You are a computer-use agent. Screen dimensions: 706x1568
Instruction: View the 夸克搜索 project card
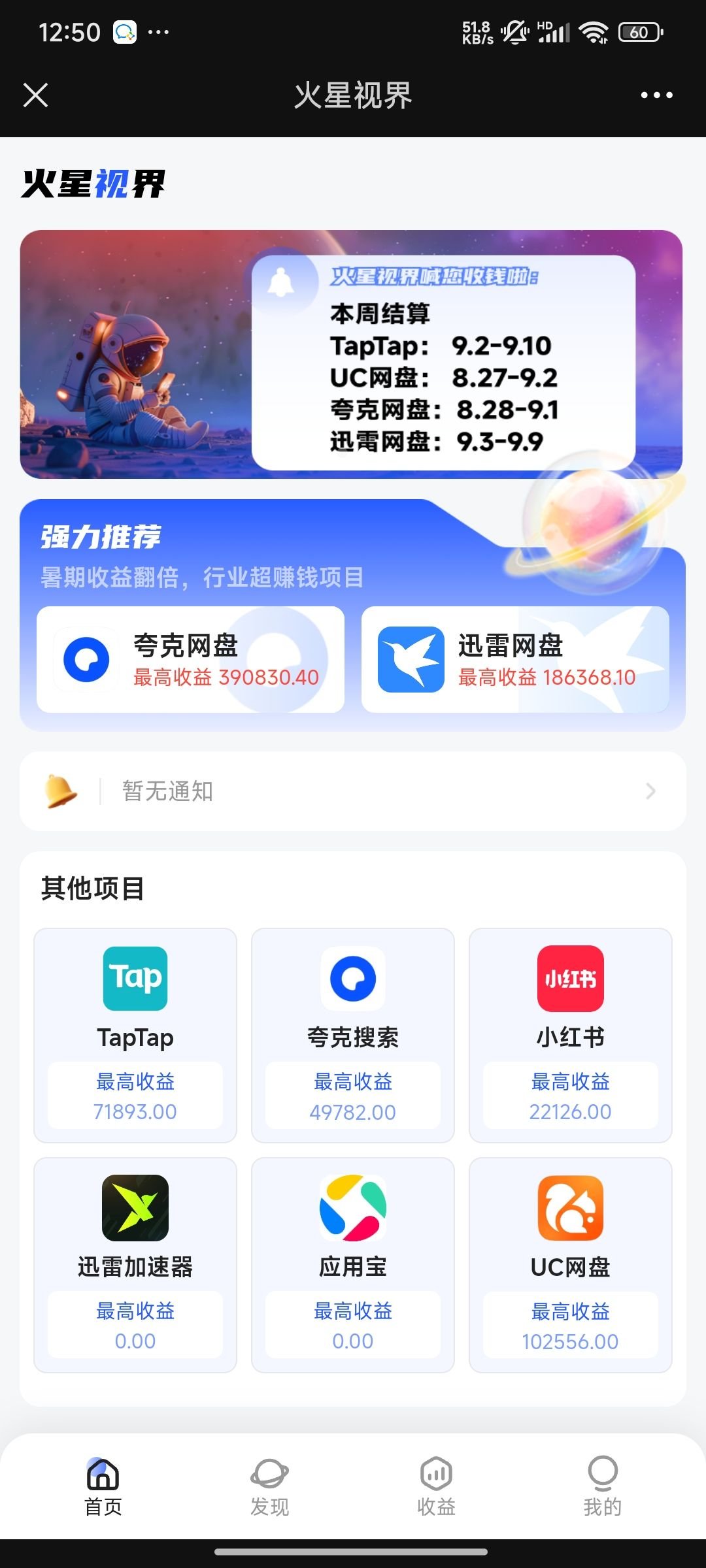[x=353, y=1035]
